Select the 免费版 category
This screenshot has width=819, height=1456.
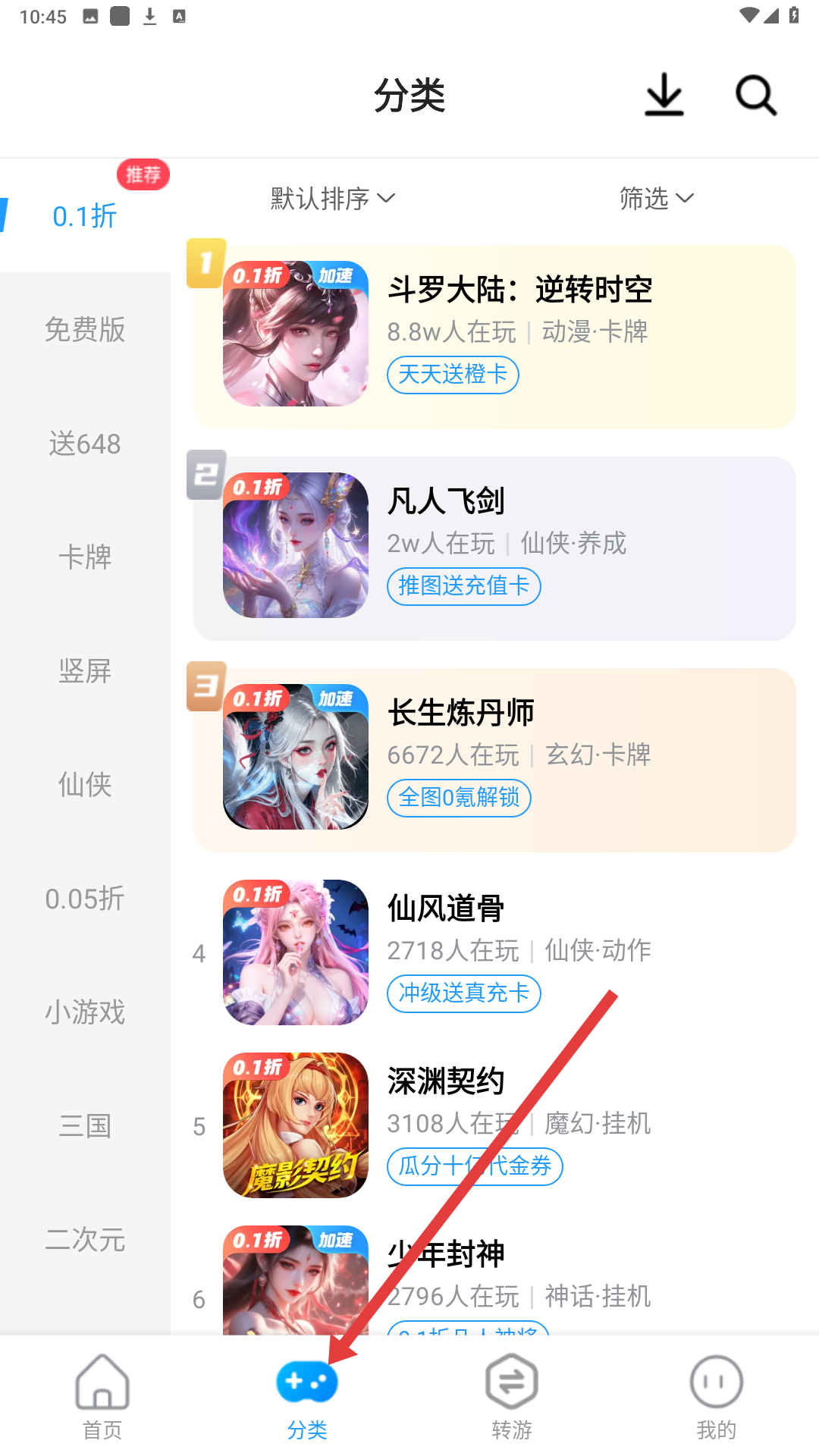tap(85, 330)
